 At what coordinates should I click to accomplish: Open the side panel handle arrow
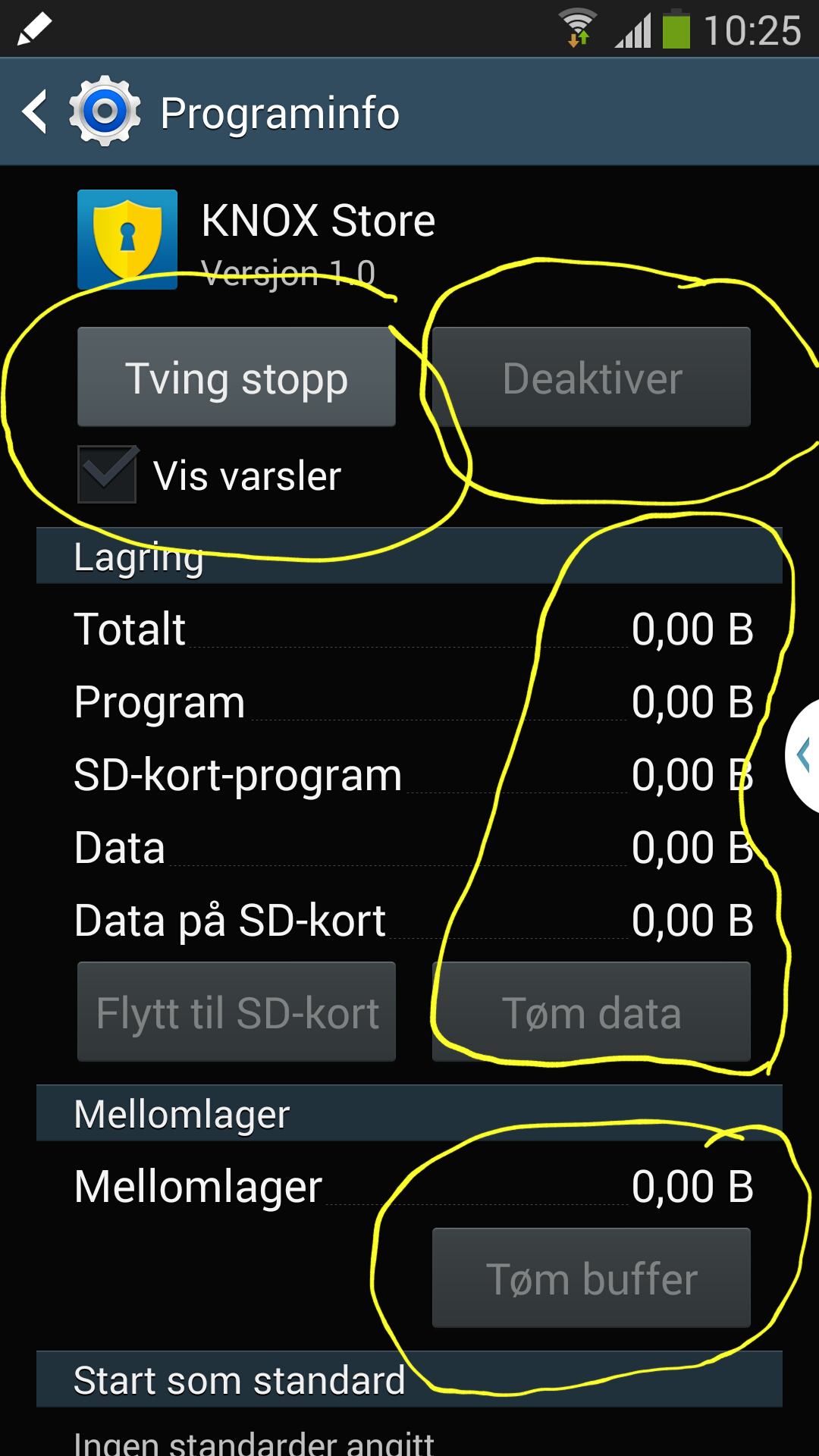[803, 755]
